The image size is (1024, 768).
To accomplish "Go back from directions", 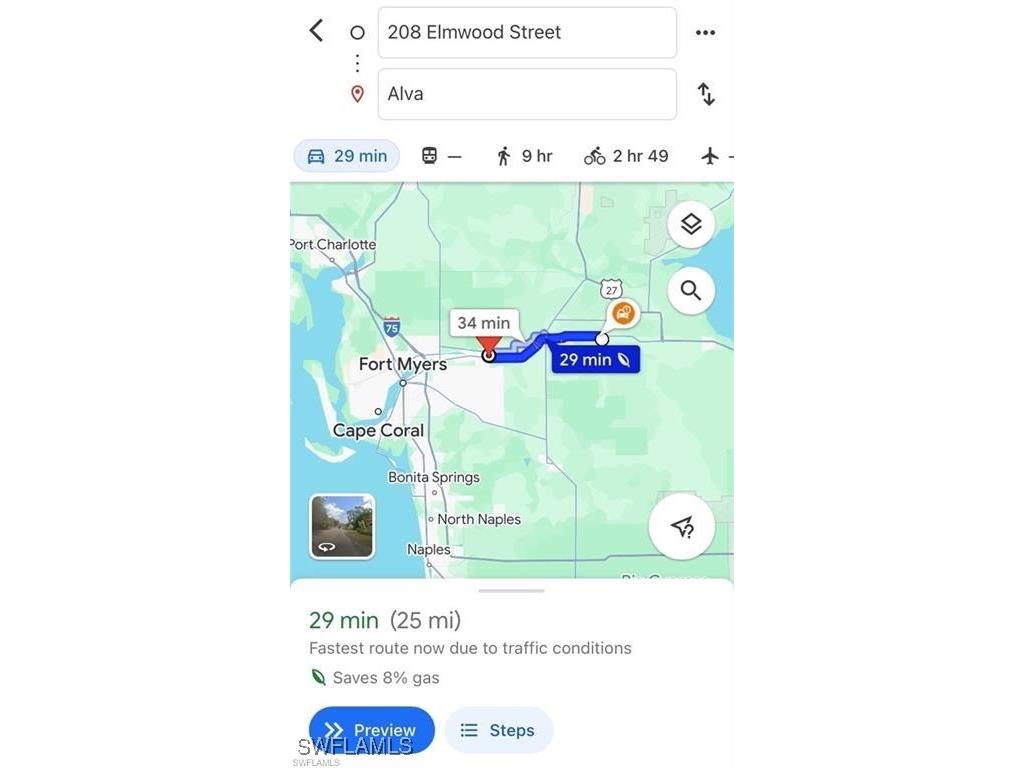I will pyautogui.click(x=316, y=31).
